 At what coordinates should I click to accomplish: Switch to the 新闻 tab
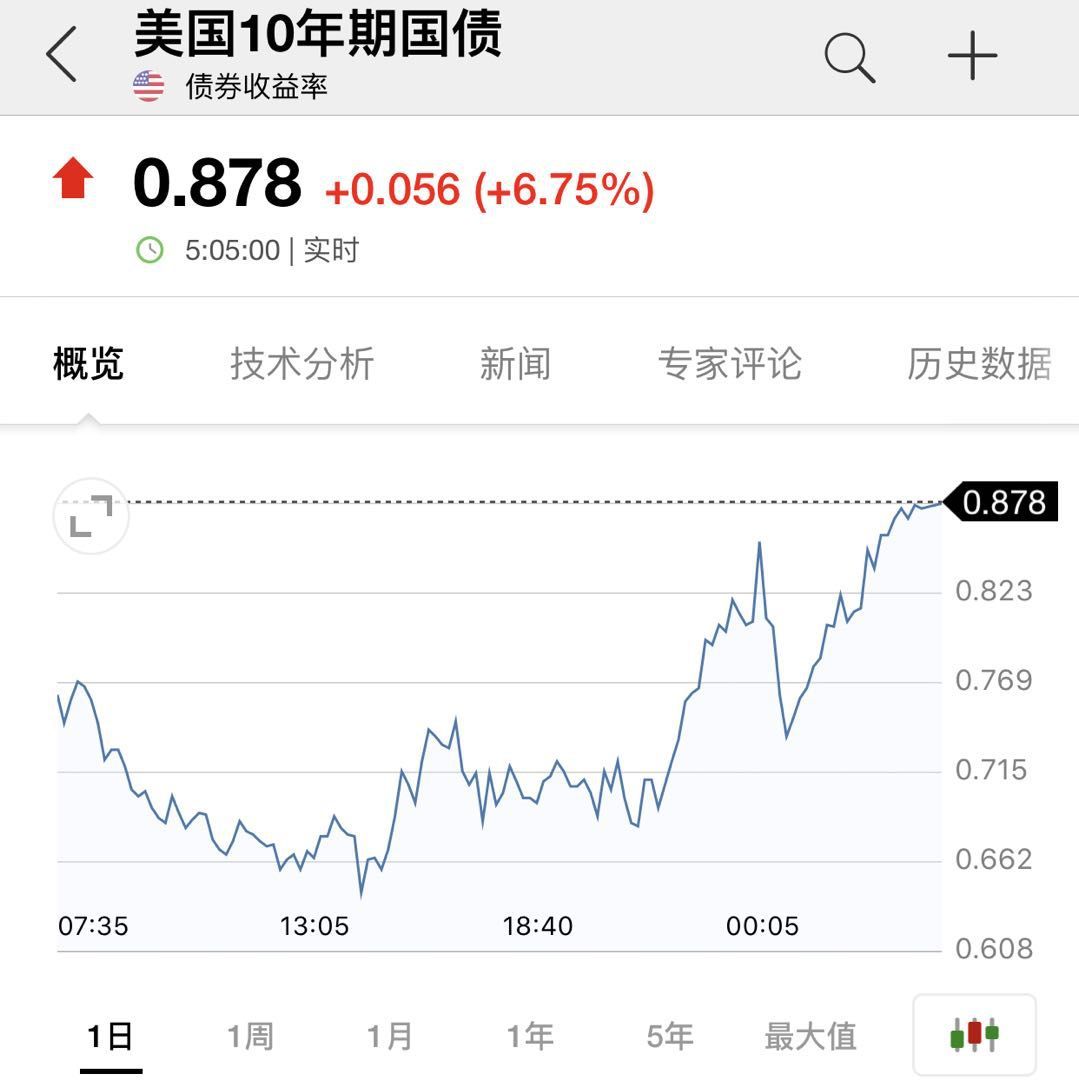(515, 364)
